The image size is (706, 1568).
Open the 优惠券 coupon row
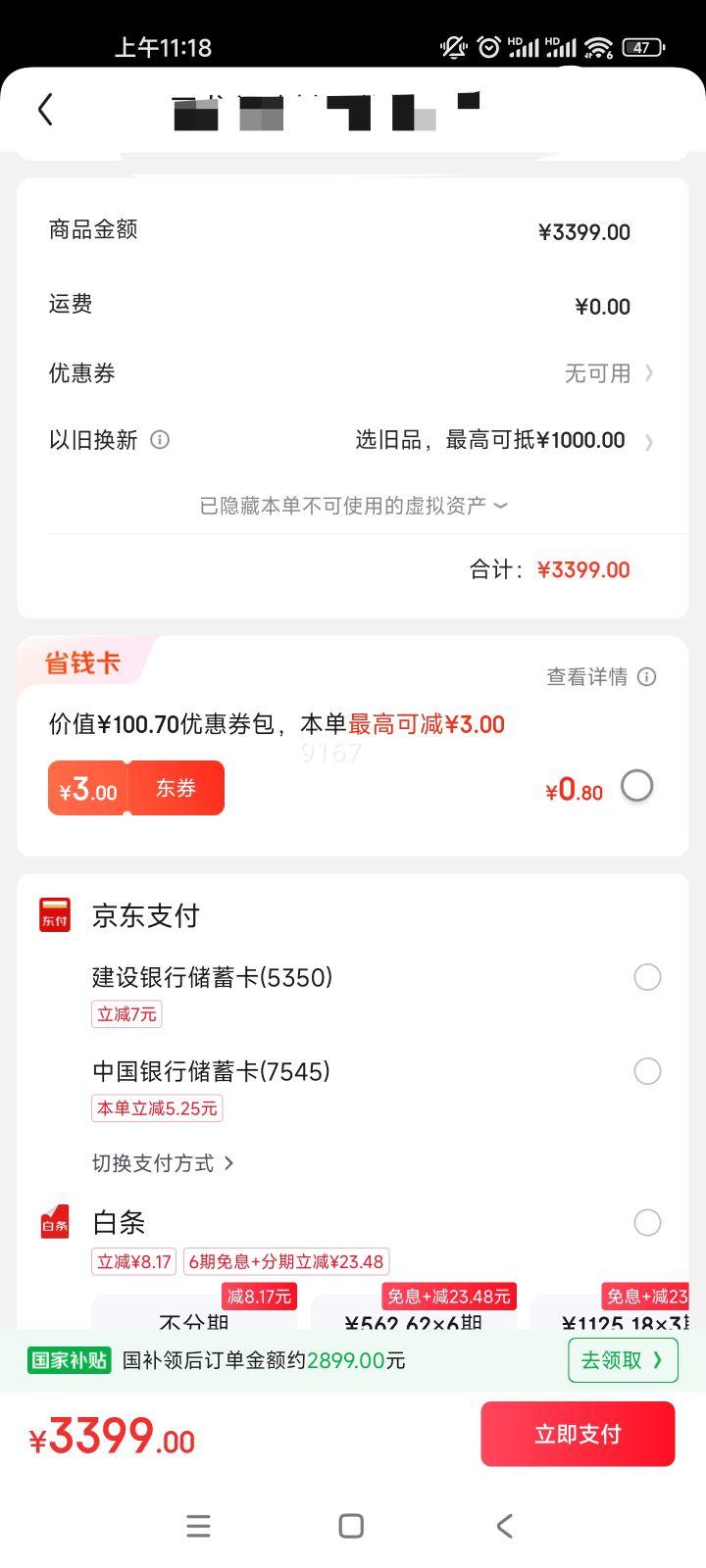[352, 373]
